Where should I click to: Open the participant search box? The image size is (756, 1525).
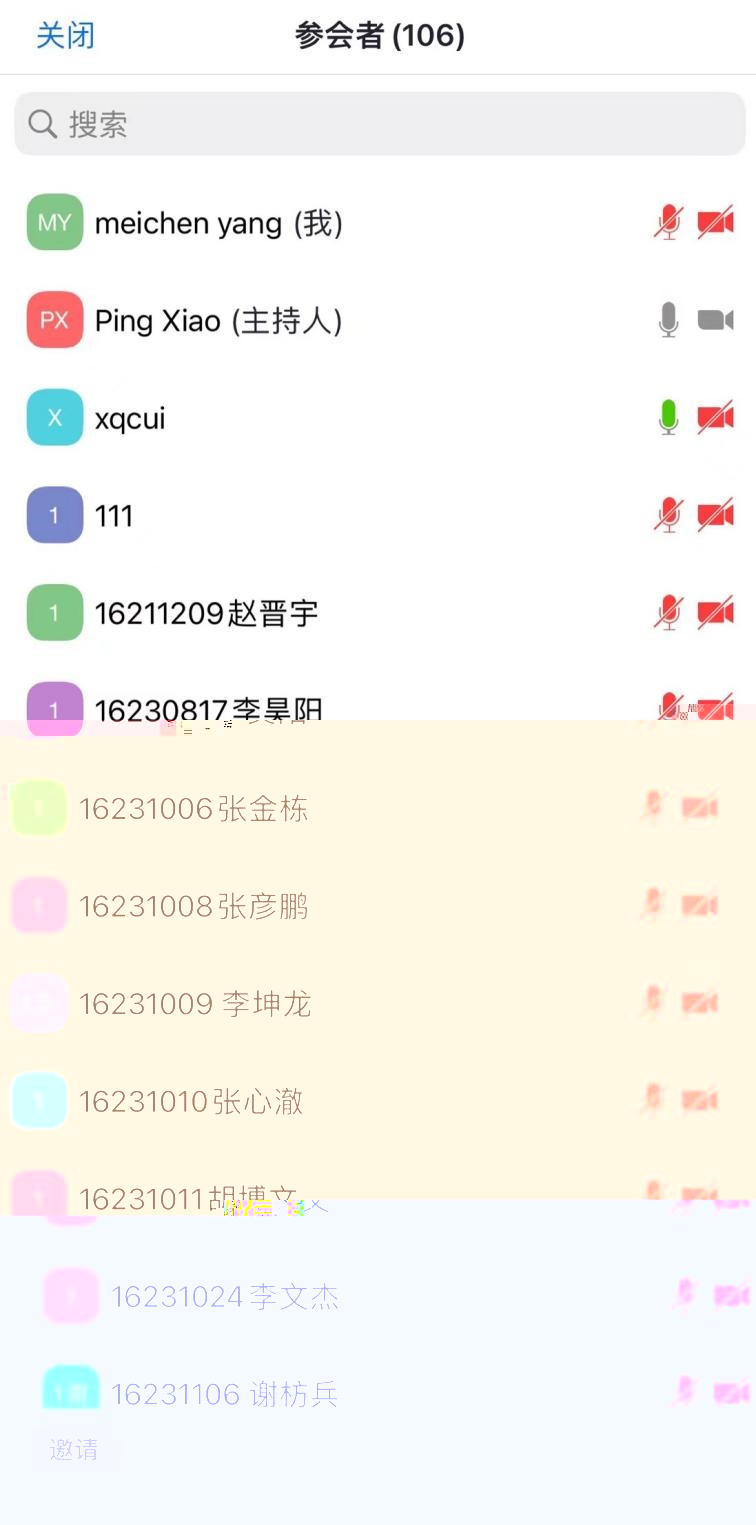(379, 124)
